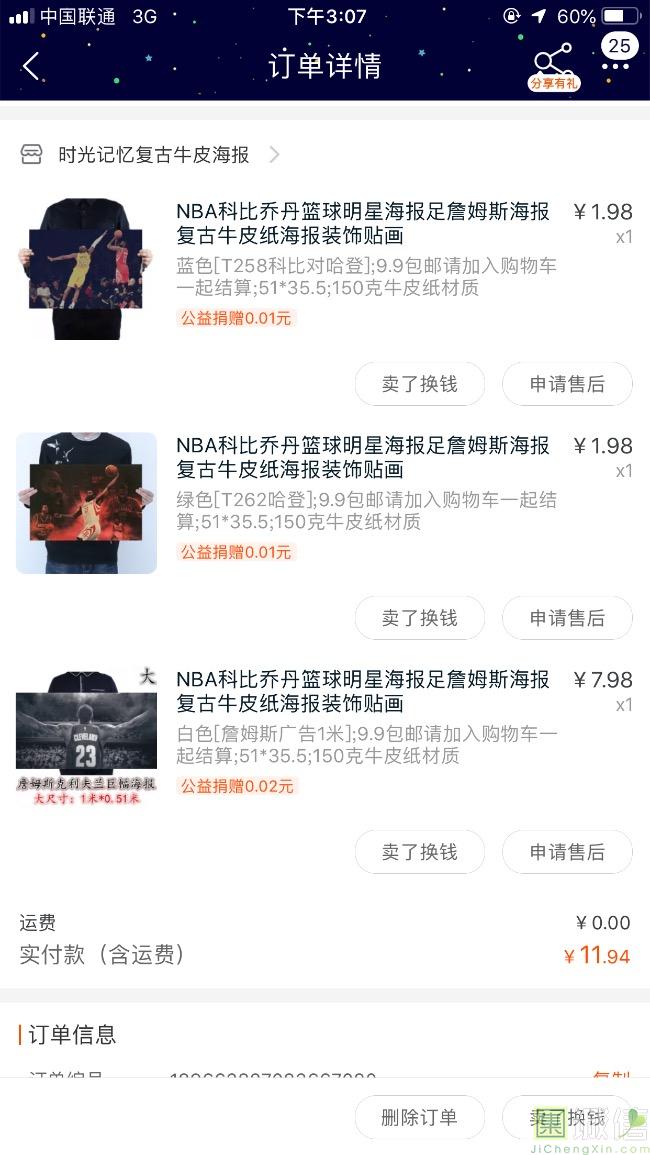Image resolution: width=650 pixels, height=1155 pixels.
Task: Open the T258科比对哈登 poster product image
Action: [86, 269]
